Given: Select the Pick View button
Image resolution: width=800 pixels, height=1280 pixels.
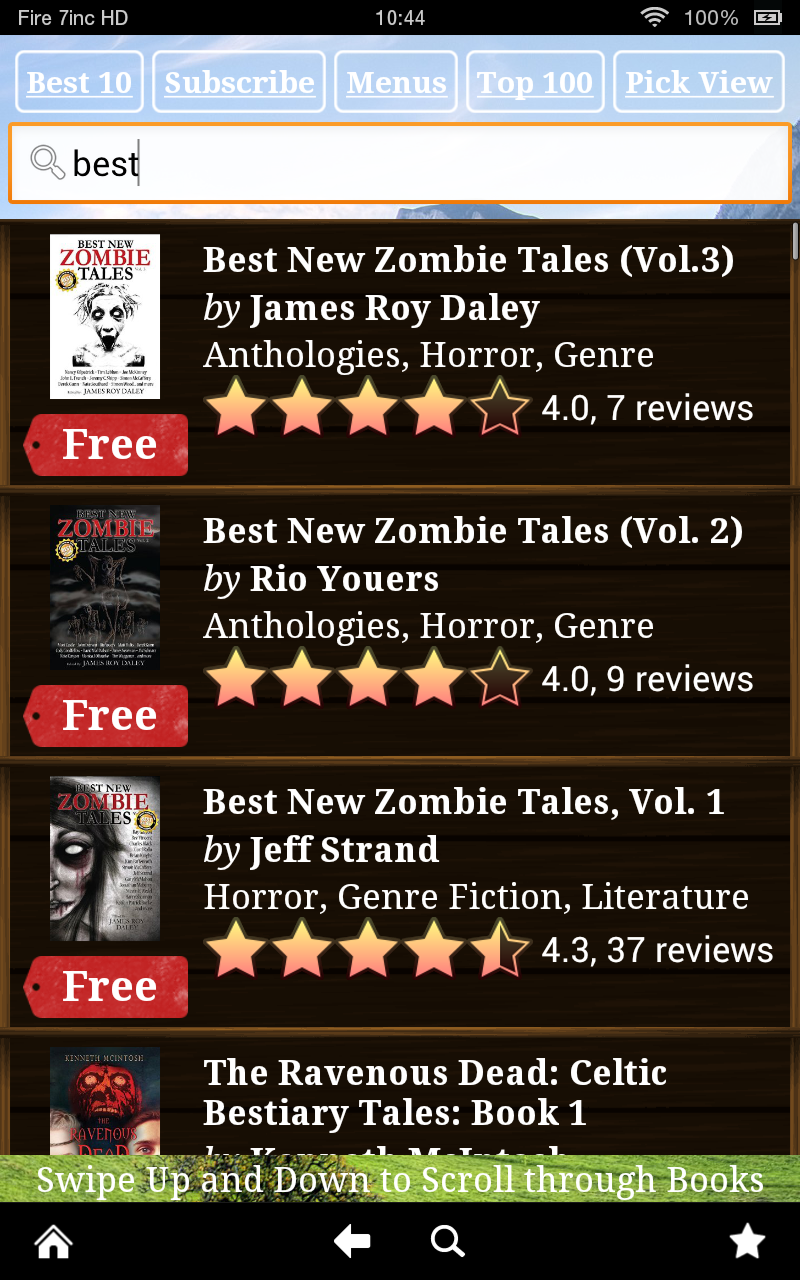Looking at the screenshot, I should pos(699,82).
